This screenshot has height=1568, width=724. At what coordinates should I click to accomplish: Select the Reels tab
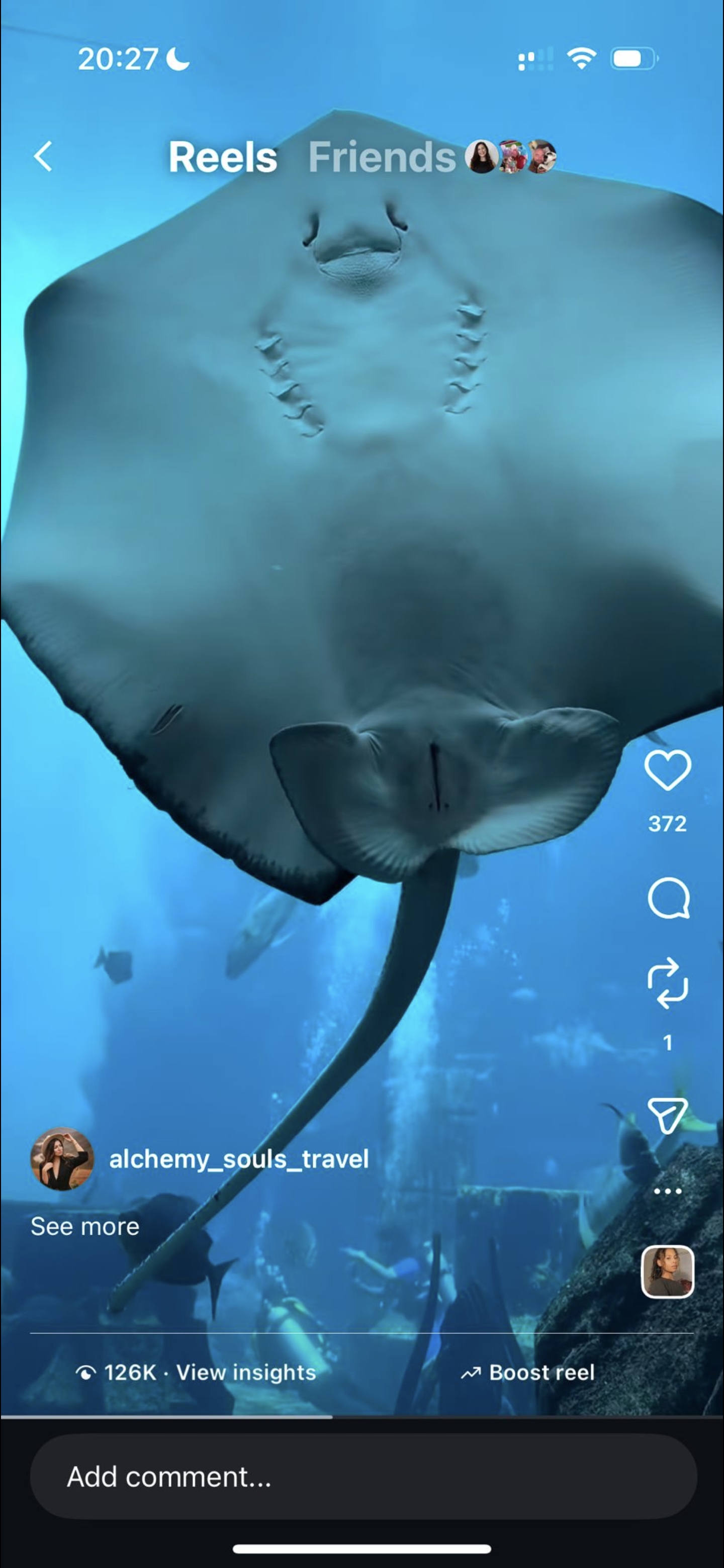(222, 157)
